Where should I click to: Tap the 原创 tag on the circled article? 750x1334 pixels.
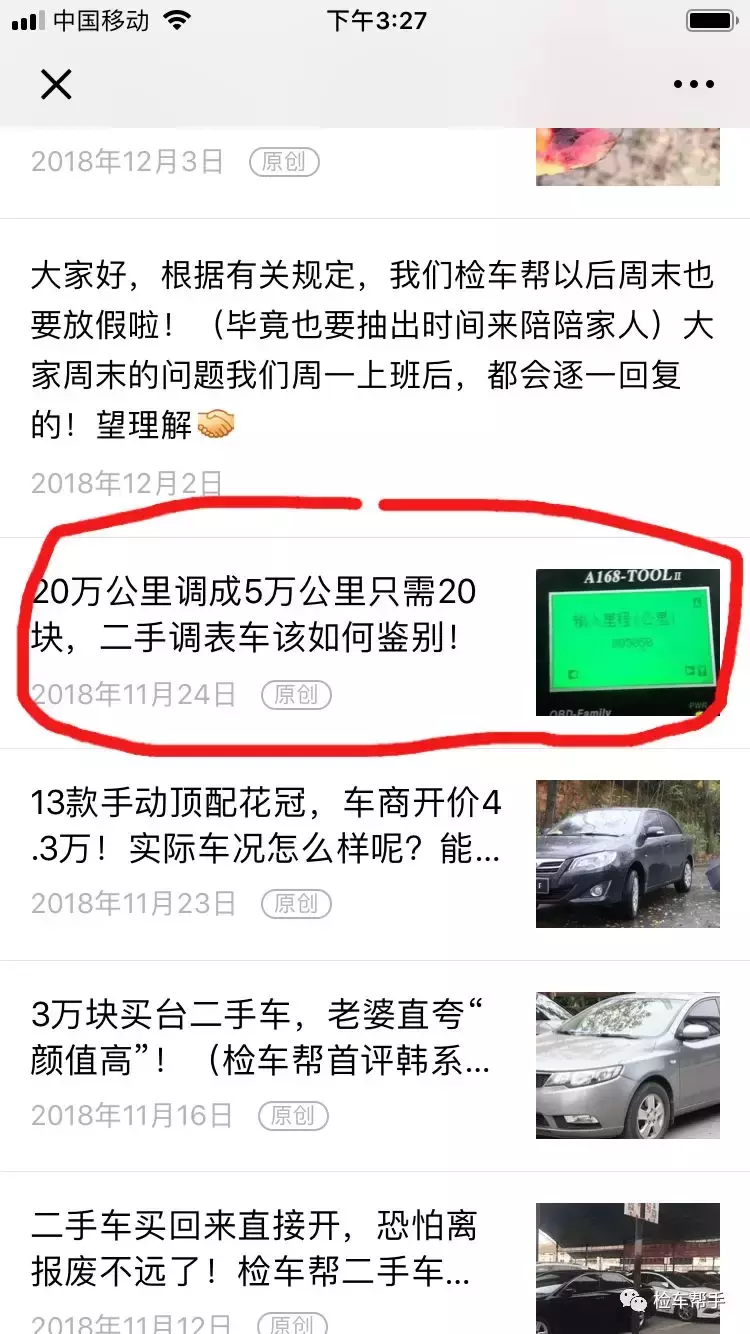295,694
